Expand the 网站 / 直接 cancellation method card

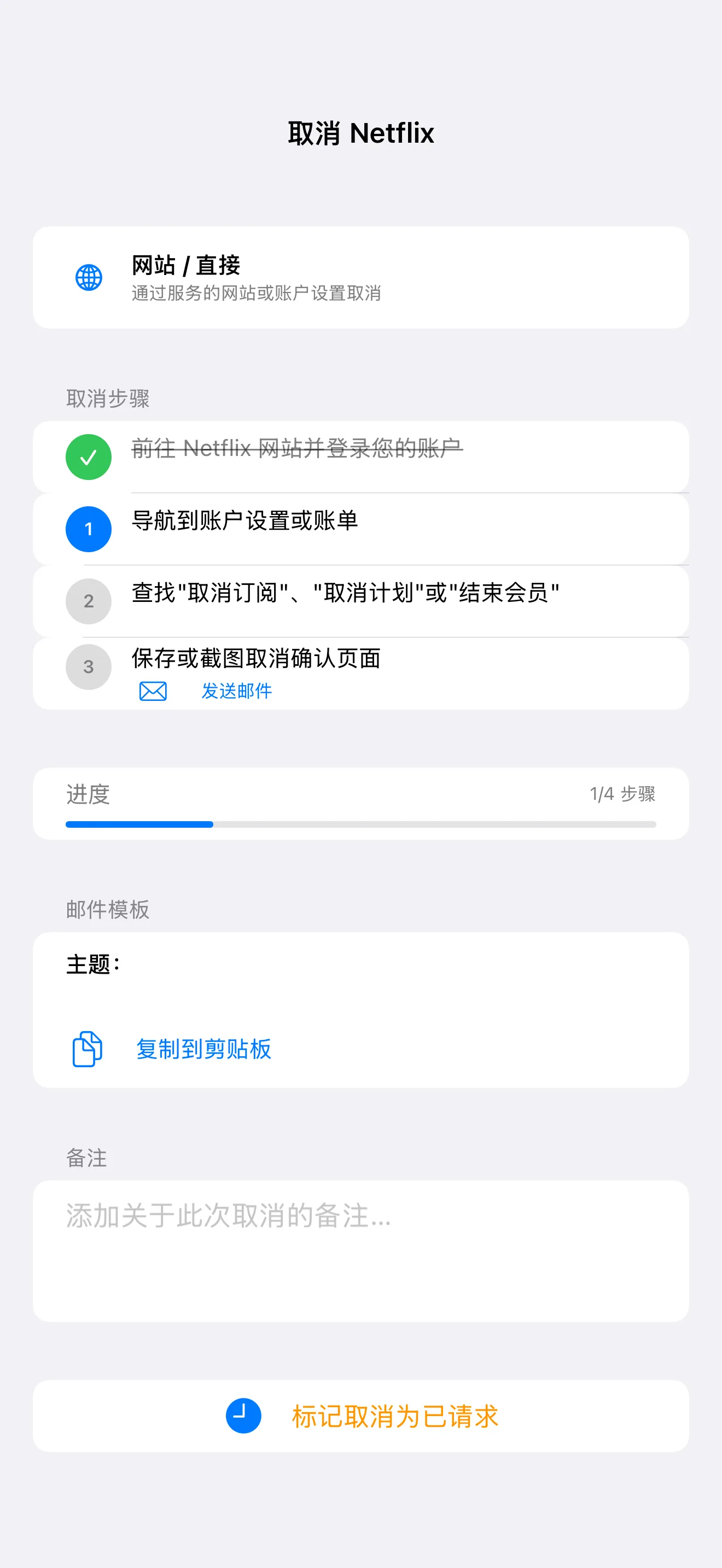click(x=361, y=278)
